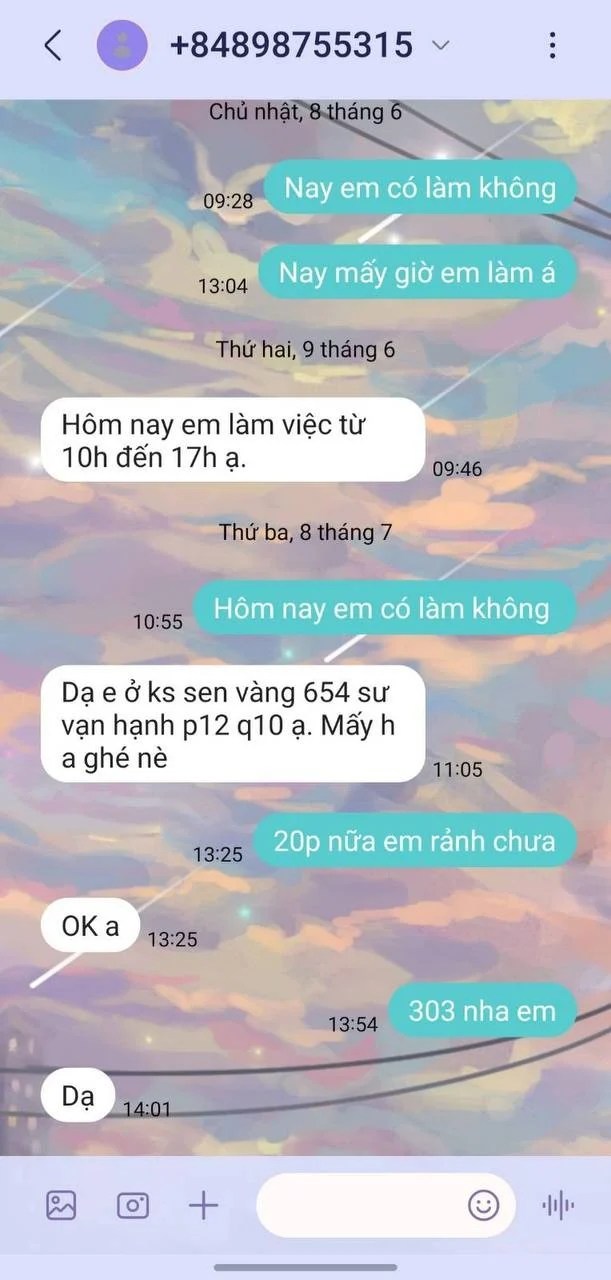Open the emoji smiley picker
The width and height of the screenshot is (611, 1280).
pos(484,1205)
